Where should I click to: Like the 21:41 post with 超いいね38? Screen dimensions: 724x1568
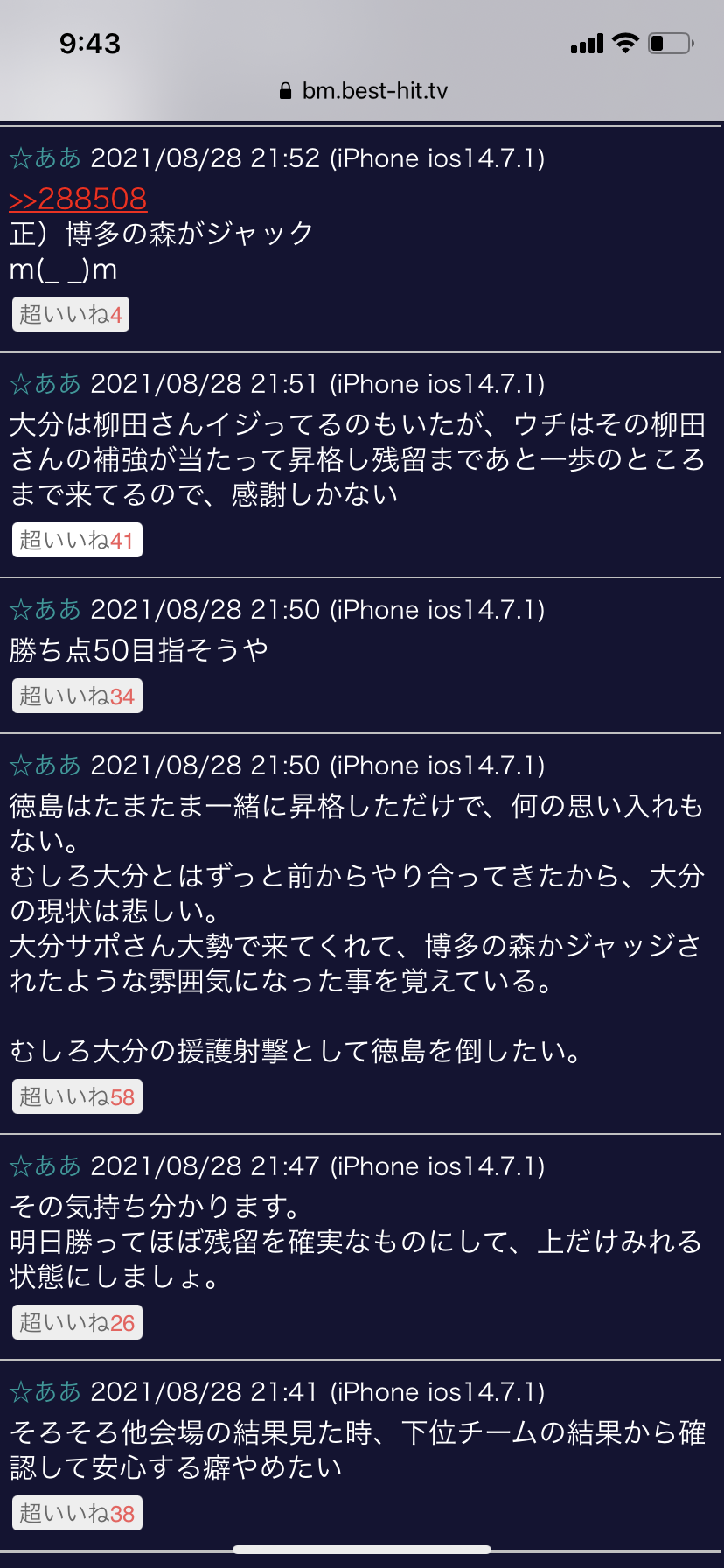click(x=77, y=1513)
